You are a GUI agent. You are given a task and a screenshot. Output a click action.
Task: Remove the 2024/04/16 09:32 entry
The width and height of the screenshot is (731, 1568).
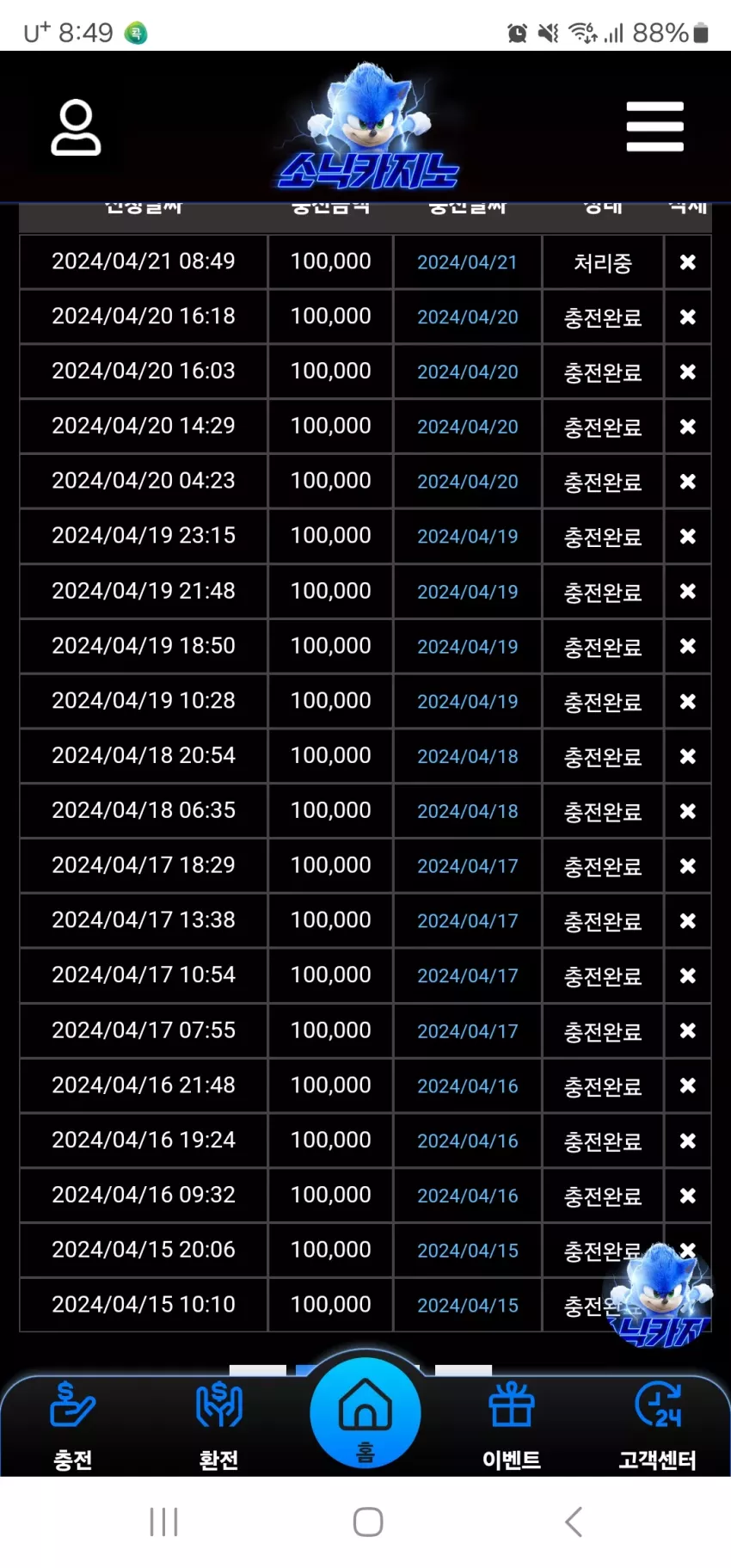688,1196
